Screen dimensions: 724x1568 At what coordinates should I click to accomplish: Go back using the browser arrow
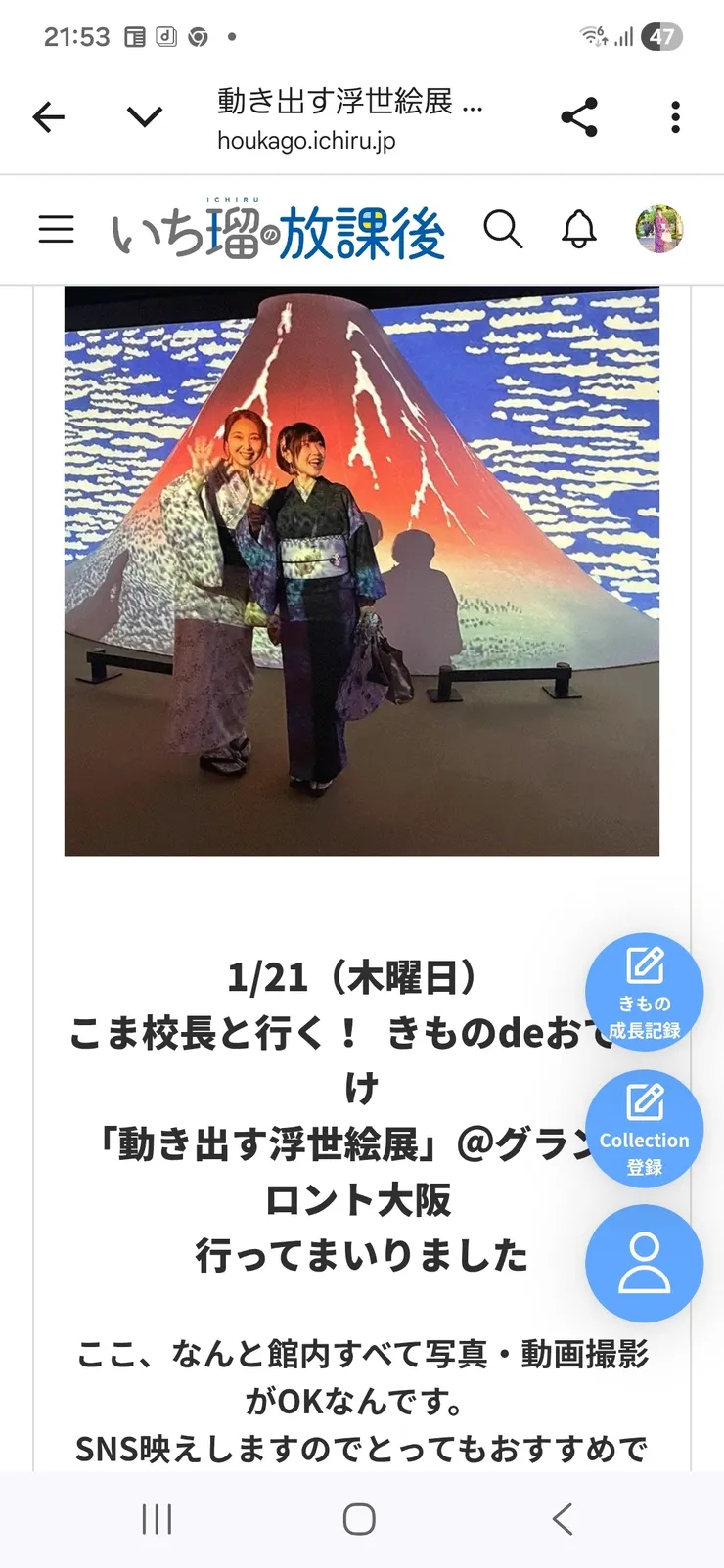(48, 117)
